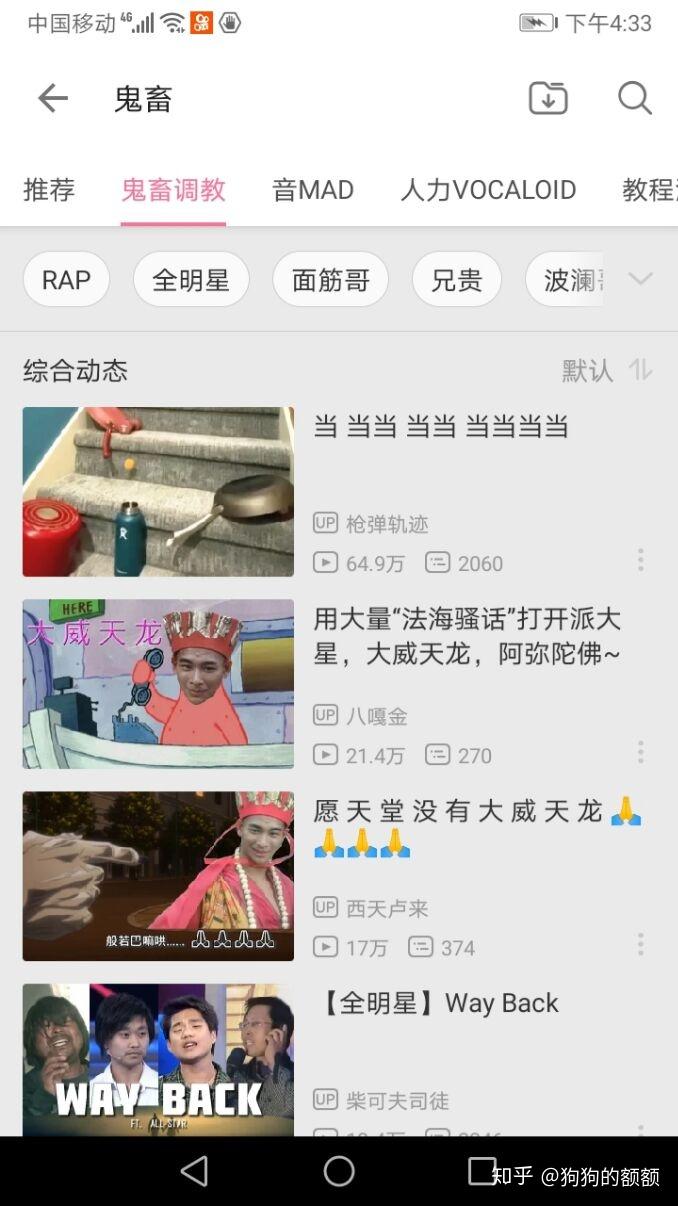Open the video 愿天堂没有大威天龙
The width and height of the screenshot is (678, 1206).
(x=477, y=826)
